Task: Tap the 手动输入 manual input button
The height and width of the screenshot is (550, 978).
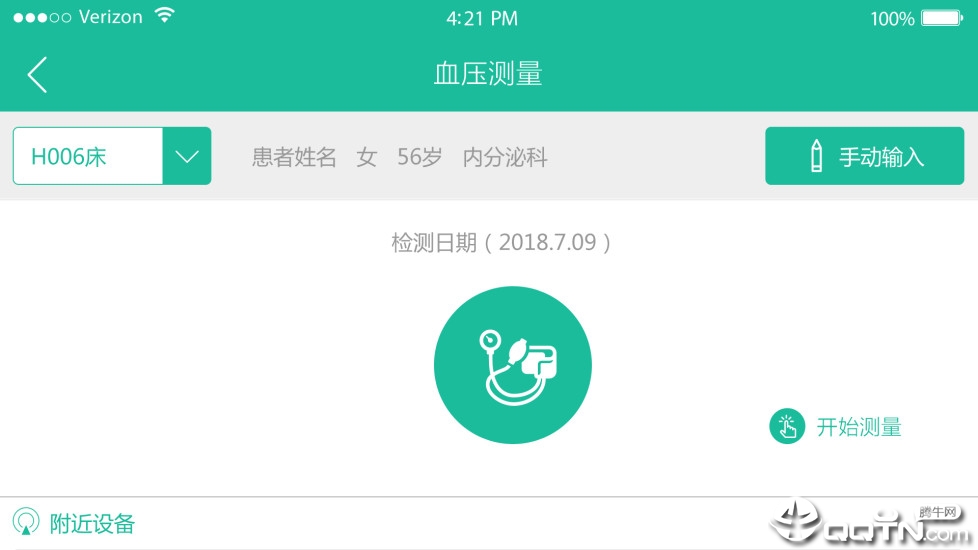Action: point(864,156)
